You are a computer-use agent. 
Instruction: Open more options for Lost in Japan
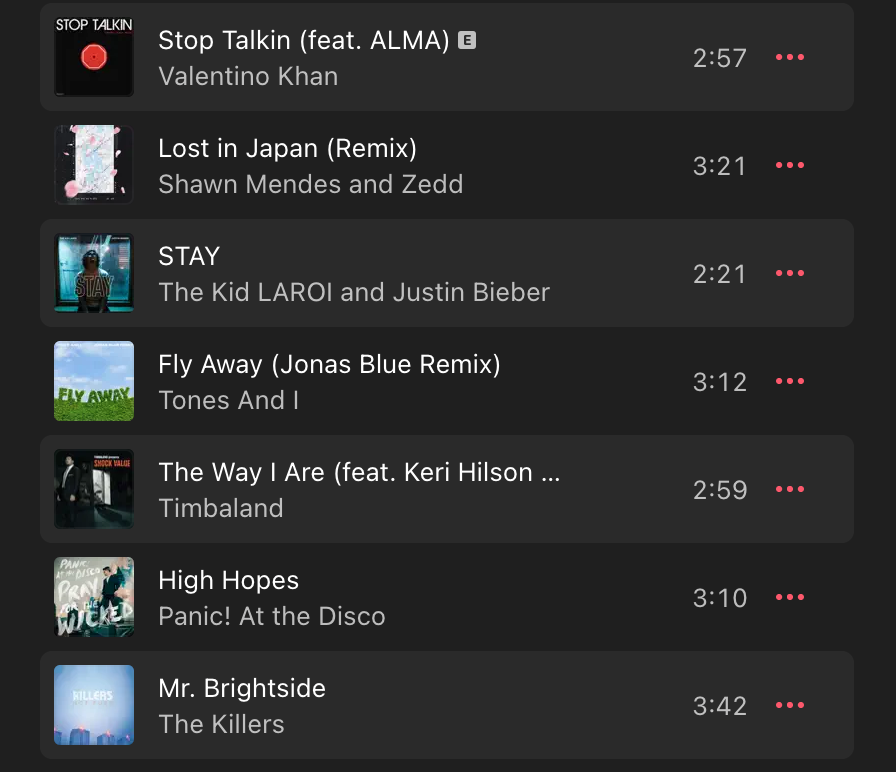(789, 165)
